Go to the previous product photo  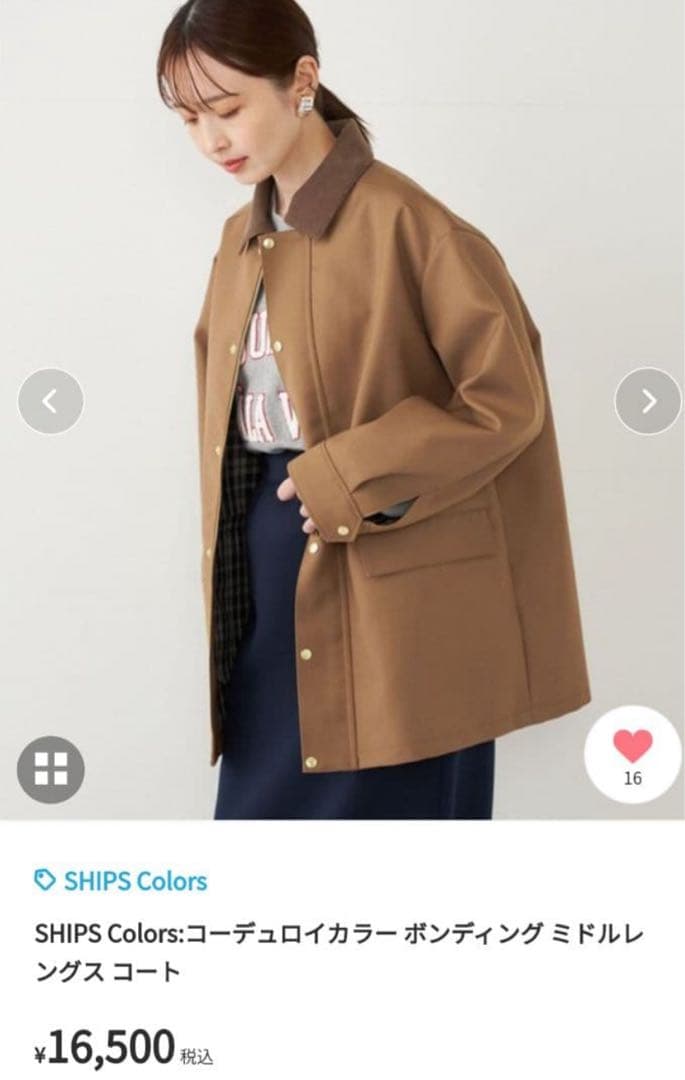click(50, 401)
